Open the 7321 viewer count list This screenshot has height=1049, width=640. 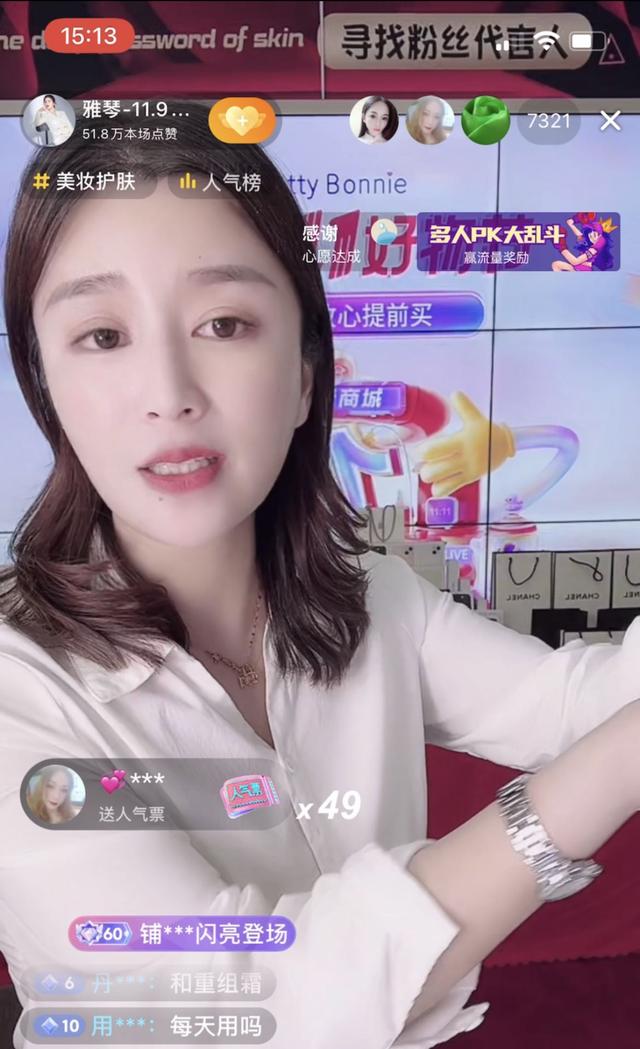pos(549,121)
